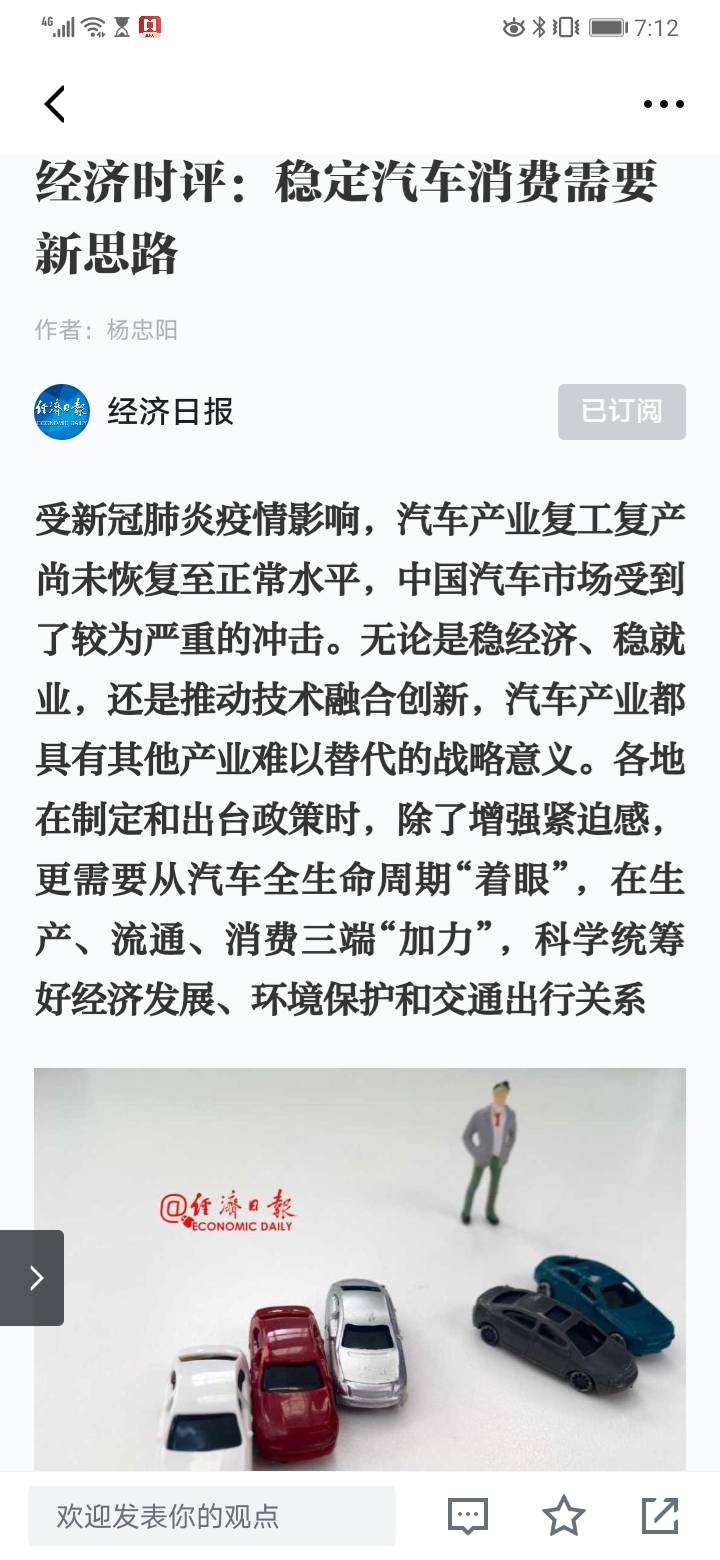This screenshot has height=1560, width=720.
Task: Expand the side panel arrow
Action: click(33, 1277)
